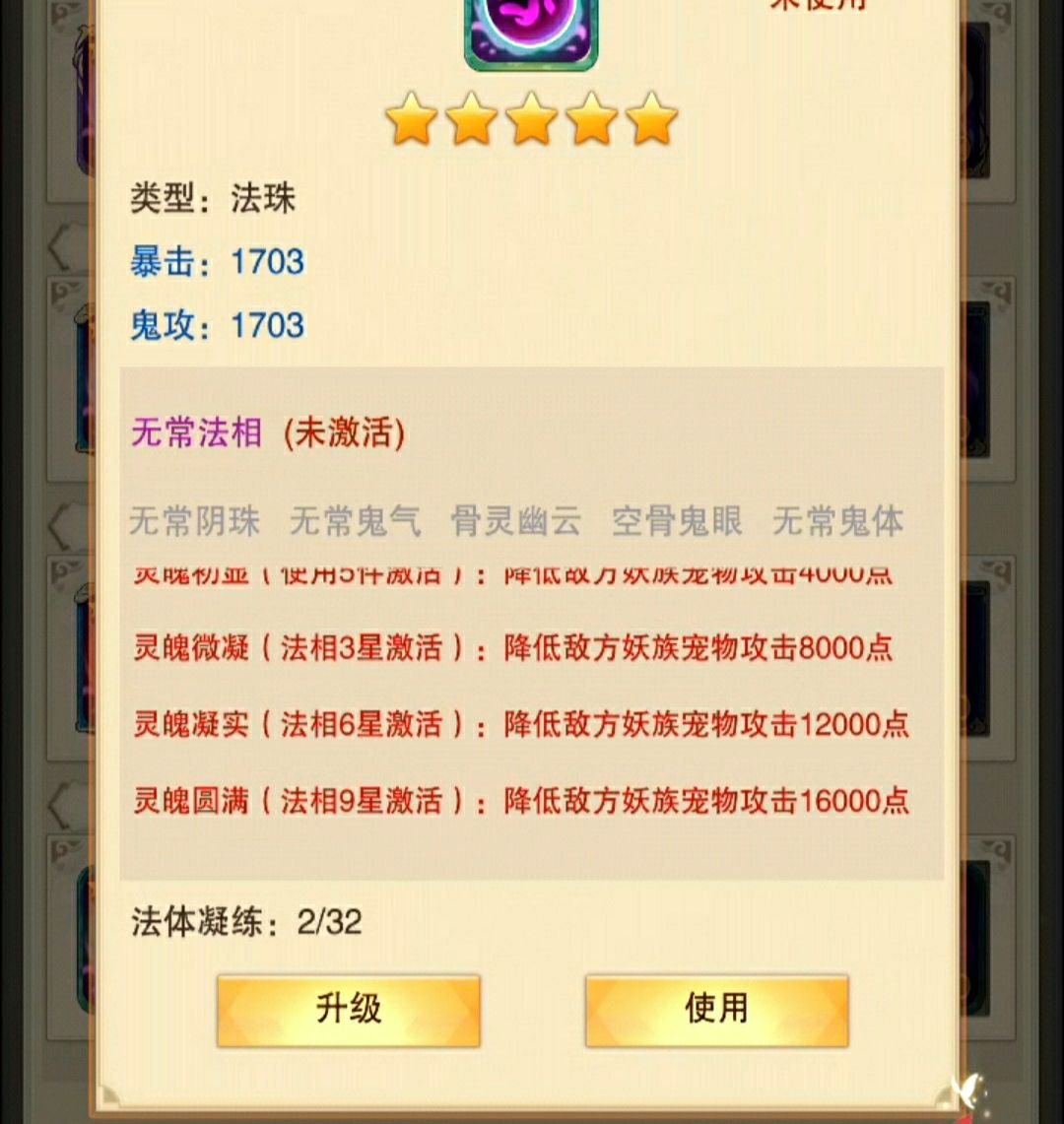
Task: Switch to the 无常鬼气 tab
Action: 355,523
